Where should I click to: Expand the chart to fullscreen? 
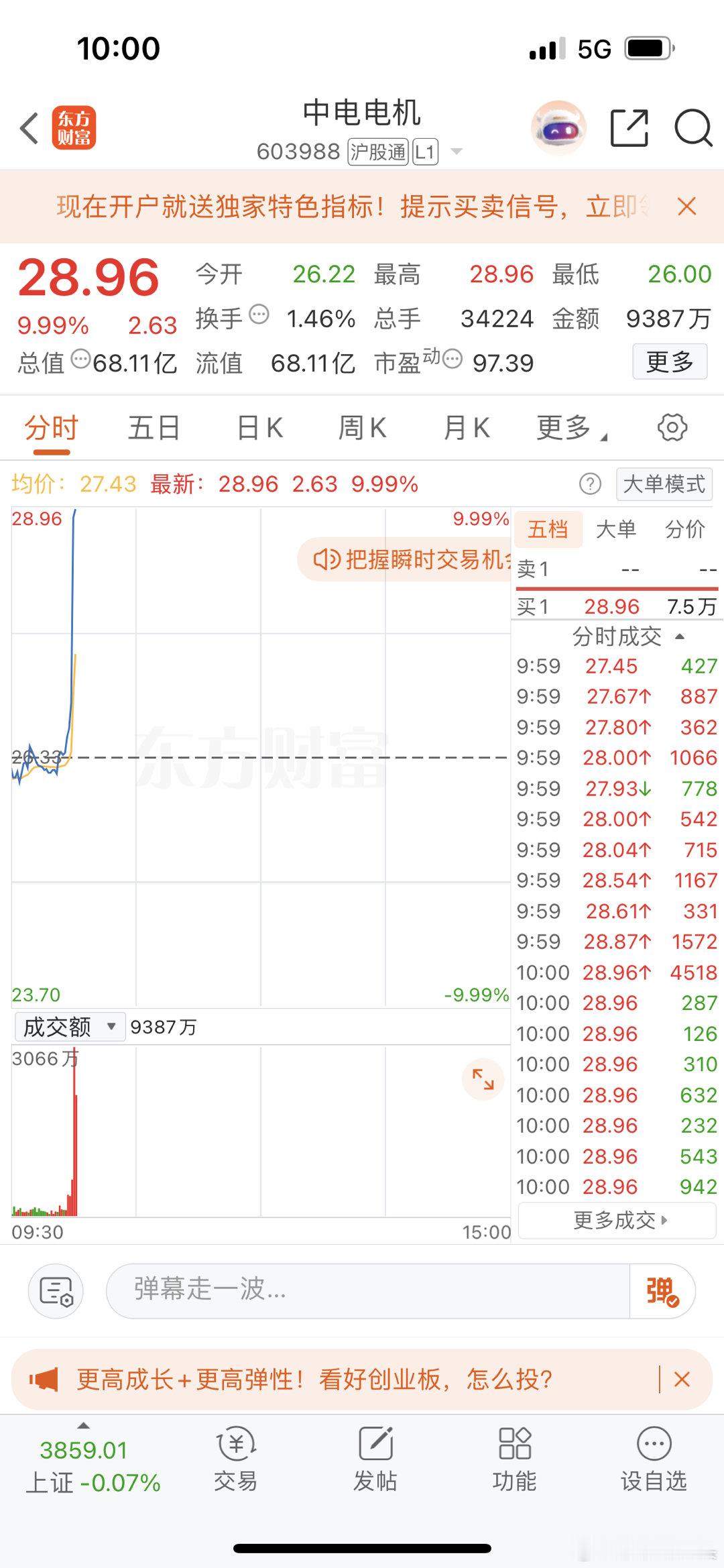tap(483, 1079)
